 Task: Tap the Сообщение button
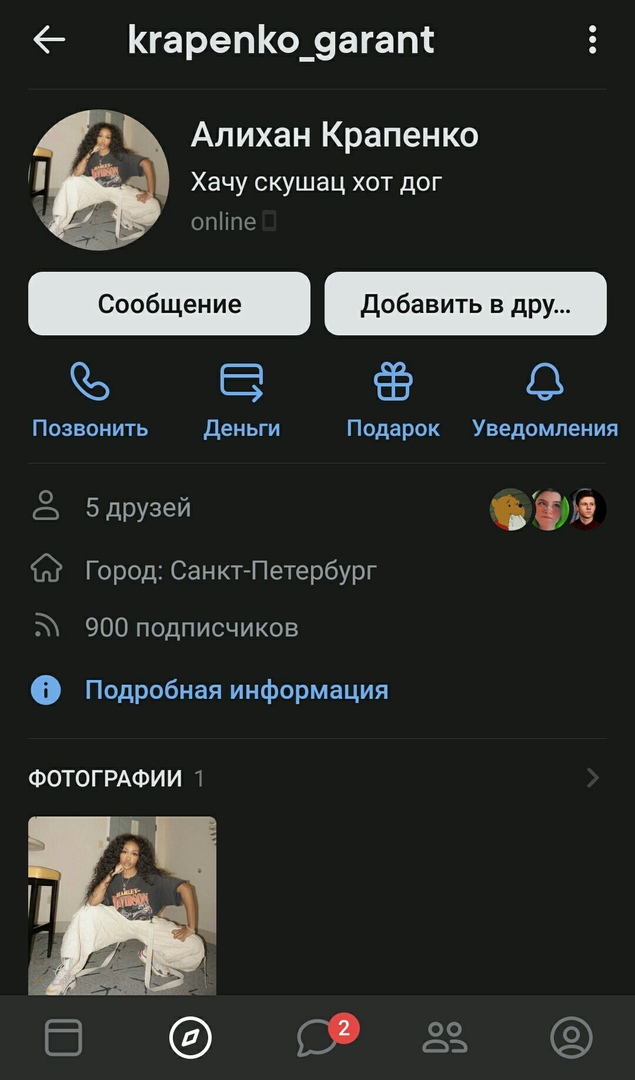coord(169,304)
